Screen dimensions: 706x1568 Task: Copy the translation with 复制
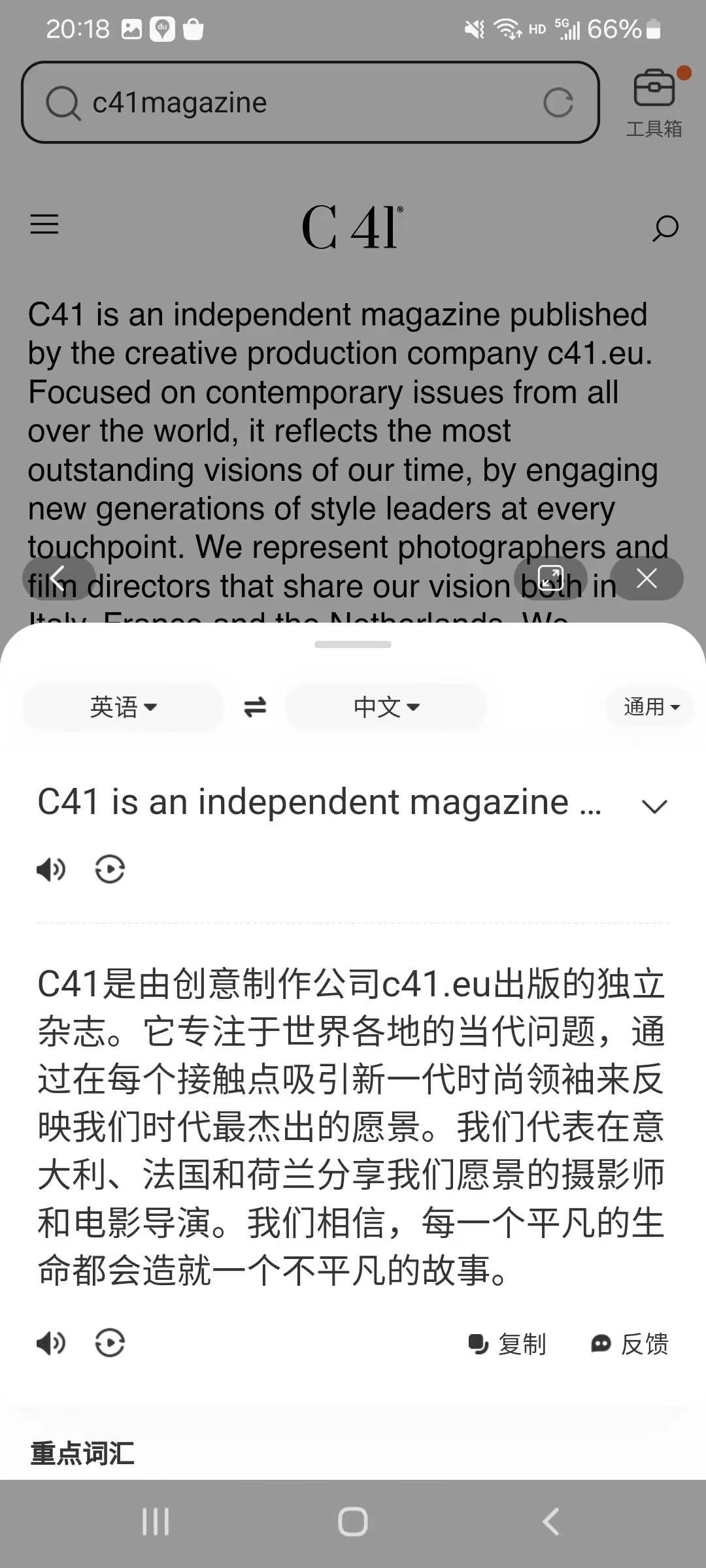point(507,1344)
